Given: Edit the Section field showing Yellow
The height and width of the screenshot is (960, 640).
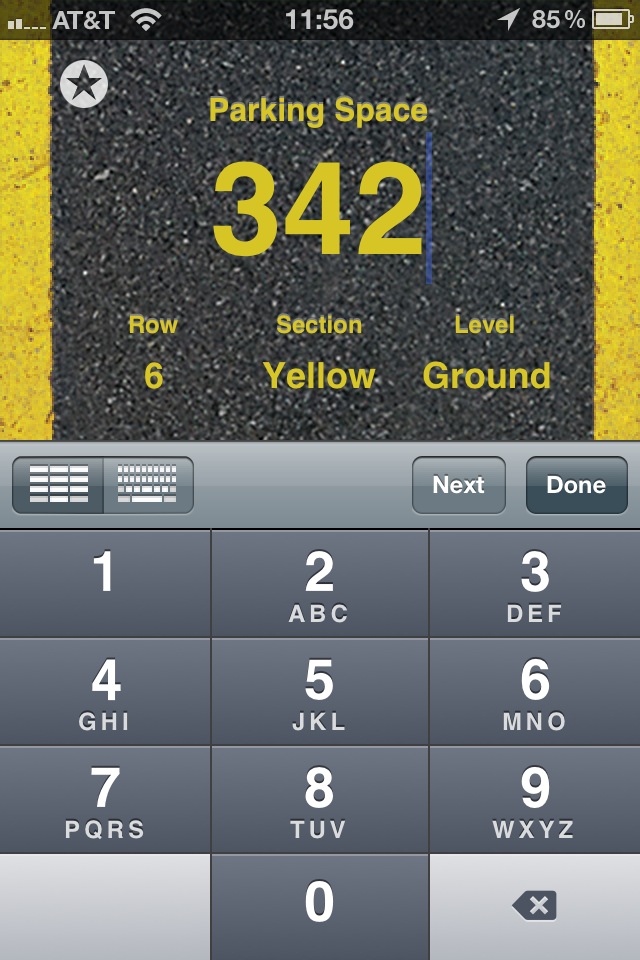Looking at the screenshot, I should [x=319, y=376].
